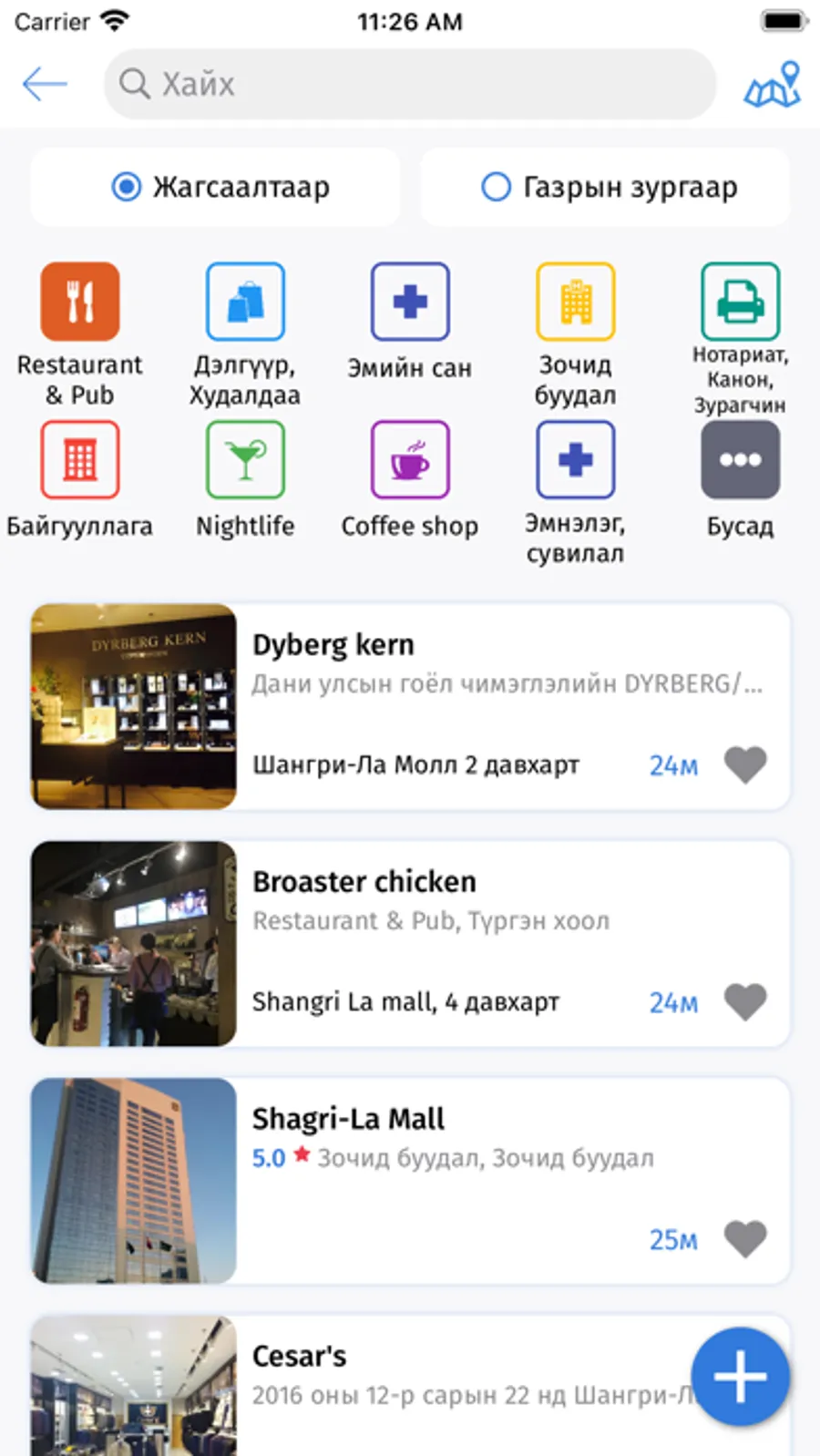Tap the Хайх search field
Image resolution: width=820 pixels, height=1456 pixels.
[x=410, y=85]
